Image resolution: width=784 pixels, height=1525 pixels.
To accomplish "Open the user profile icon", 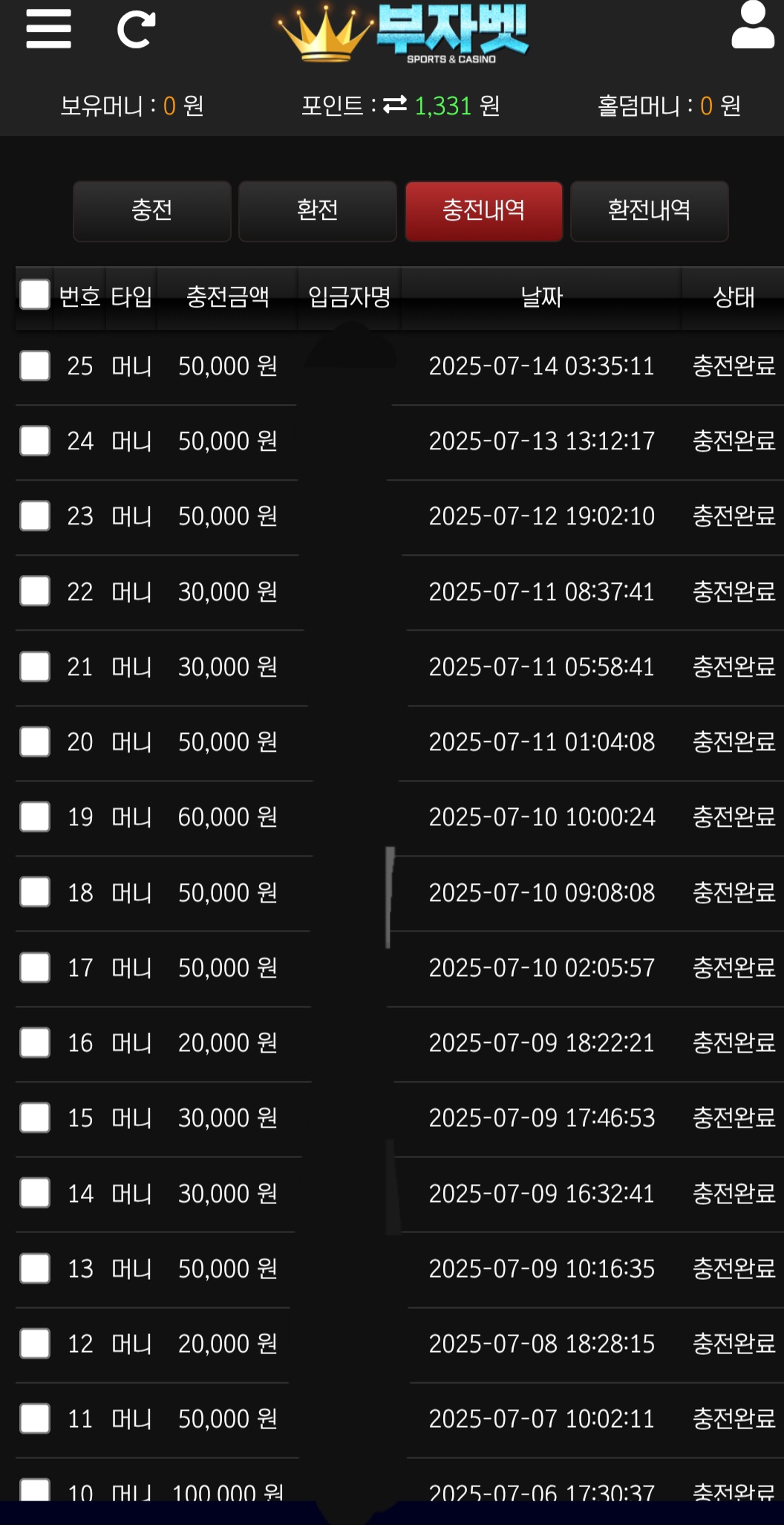I will (x=753, y=25).
